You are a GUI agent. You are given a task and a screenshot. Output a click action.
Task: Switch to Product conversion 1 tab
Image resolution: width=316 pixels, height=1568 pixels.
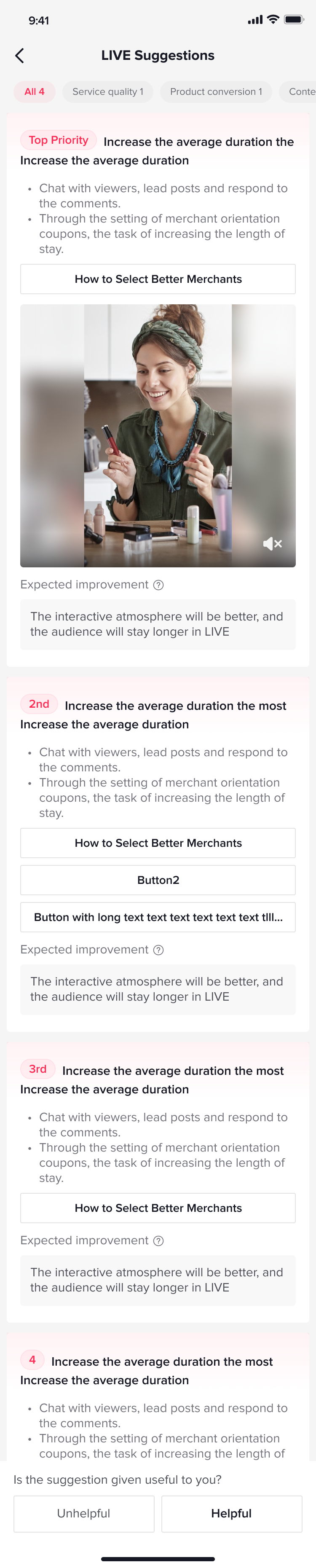pyautogui.click(x=216, y=91)
